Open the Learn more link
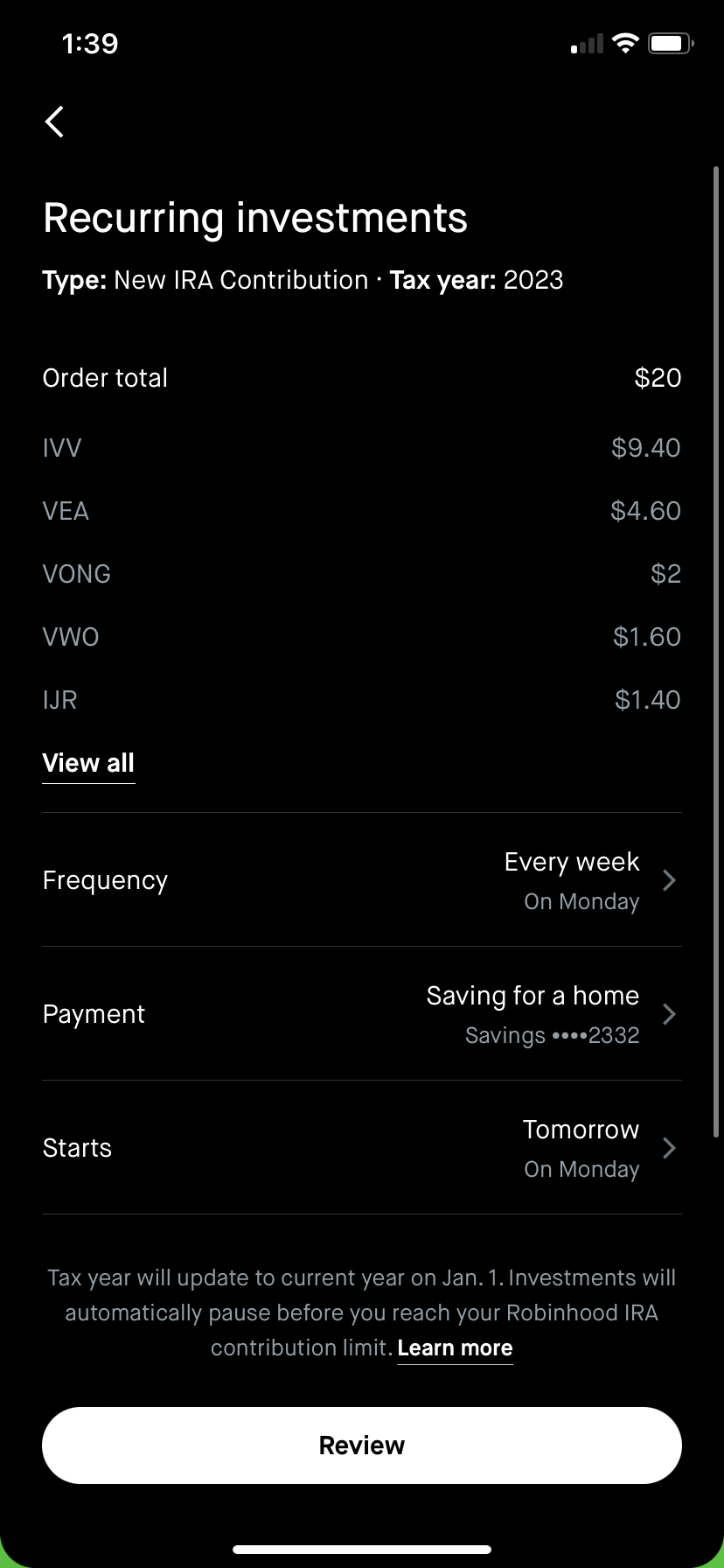The image size is (724, 1568). click(455, 1348)
